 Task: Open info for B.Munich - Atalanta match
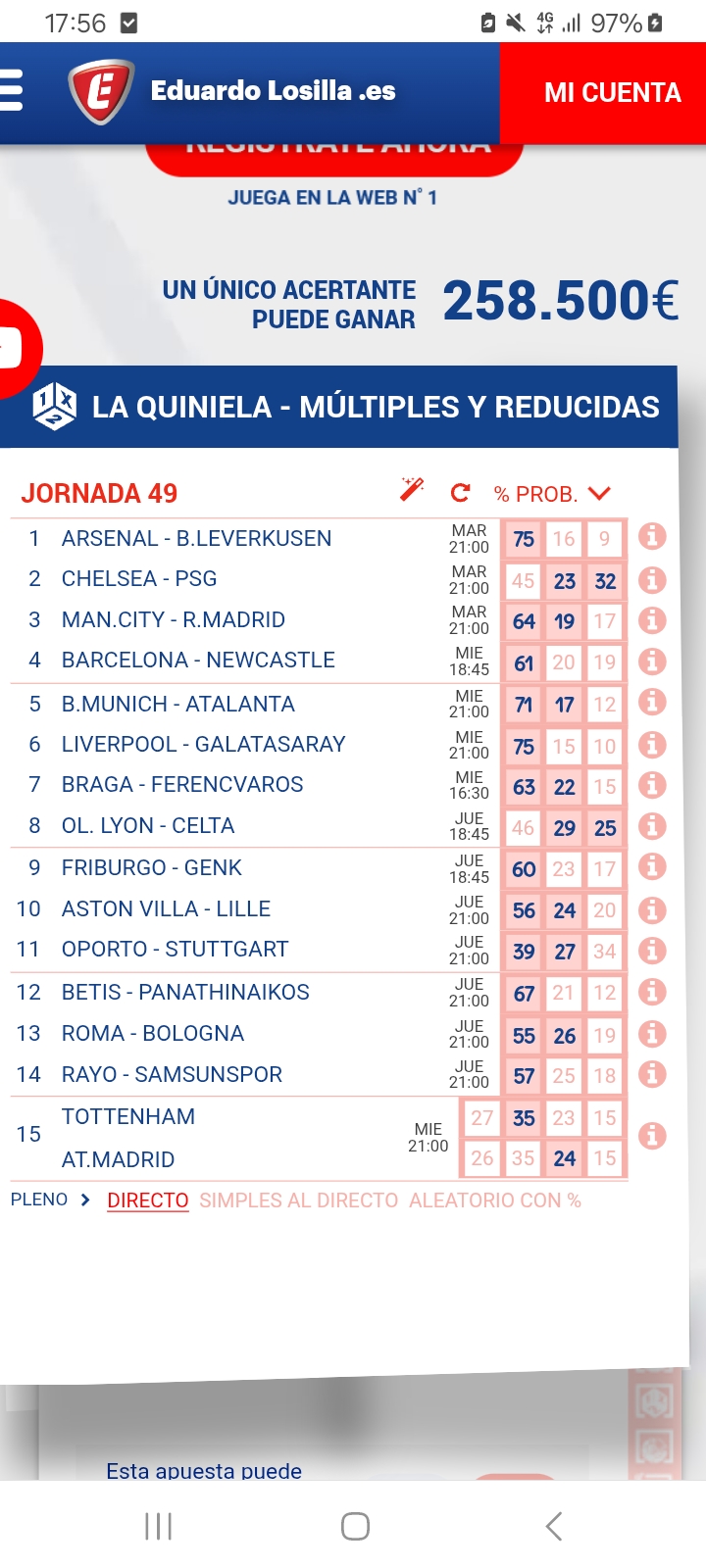click(x=652, y=703)
